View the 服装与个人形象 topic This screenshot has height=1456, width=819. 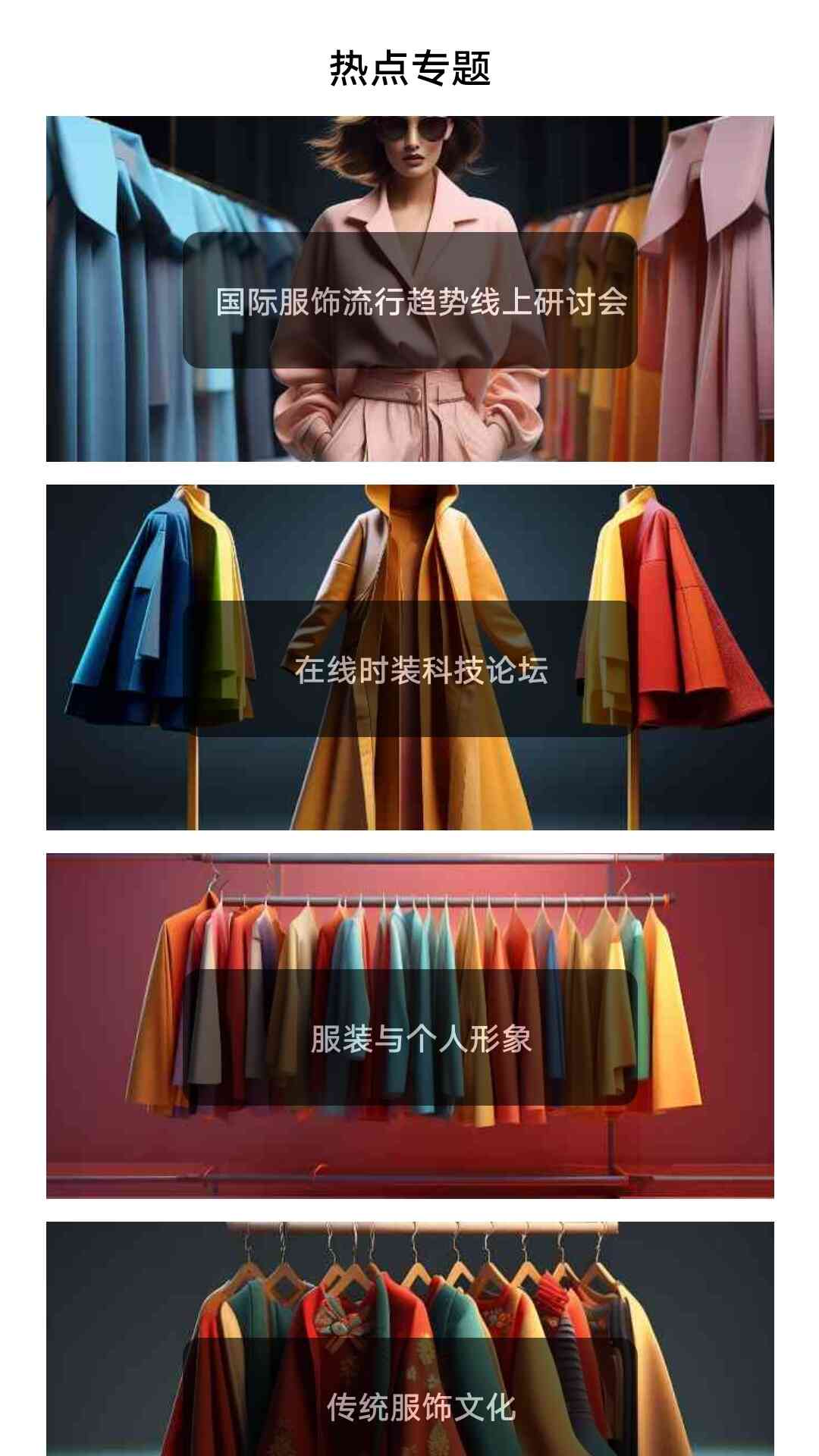(x=409, y=1038)
